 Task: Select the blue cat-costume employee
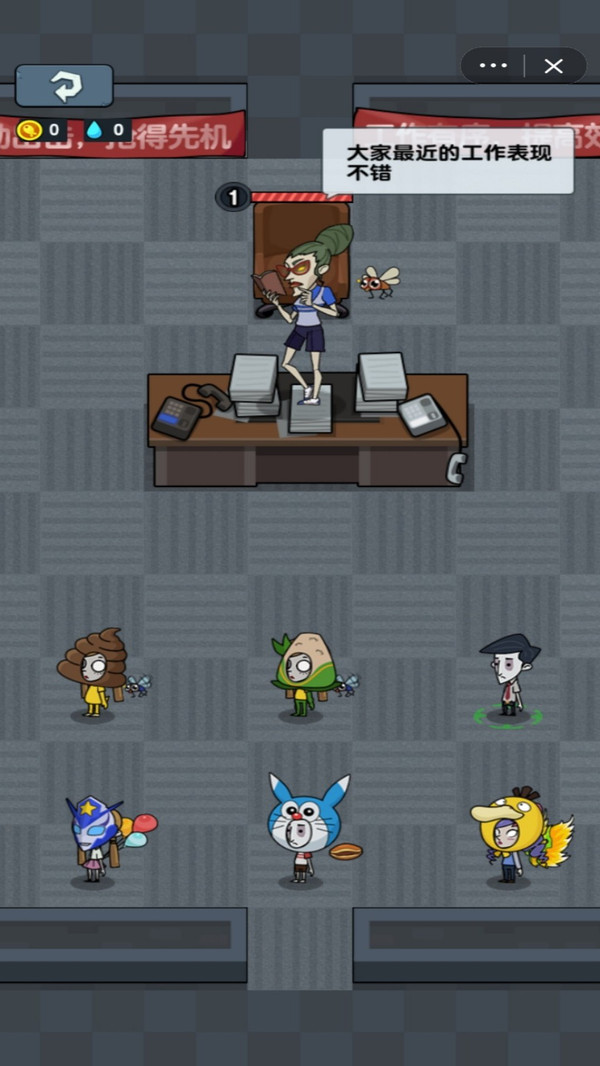(300, 830)
